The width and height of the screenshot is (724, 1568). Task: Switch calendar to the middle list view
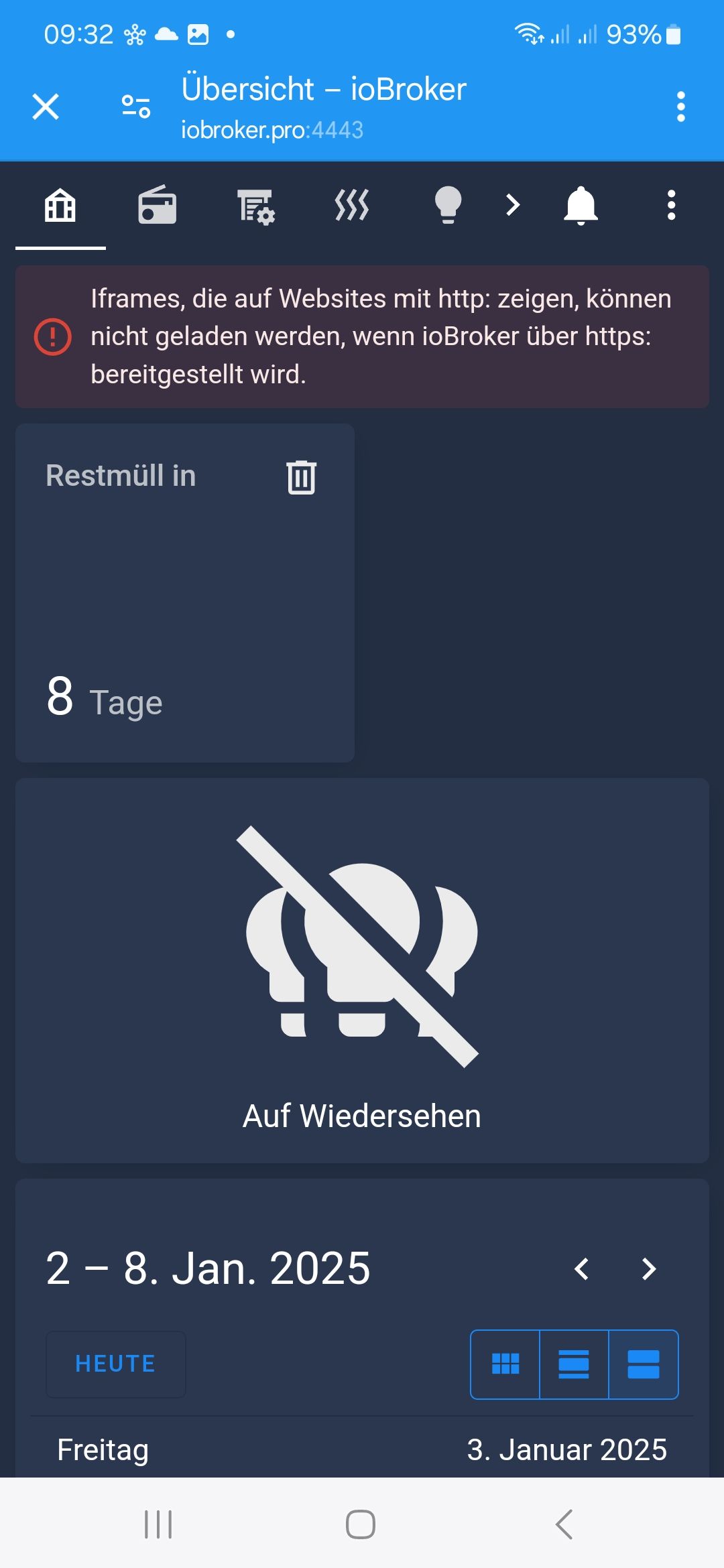(x=574, y=1364)
